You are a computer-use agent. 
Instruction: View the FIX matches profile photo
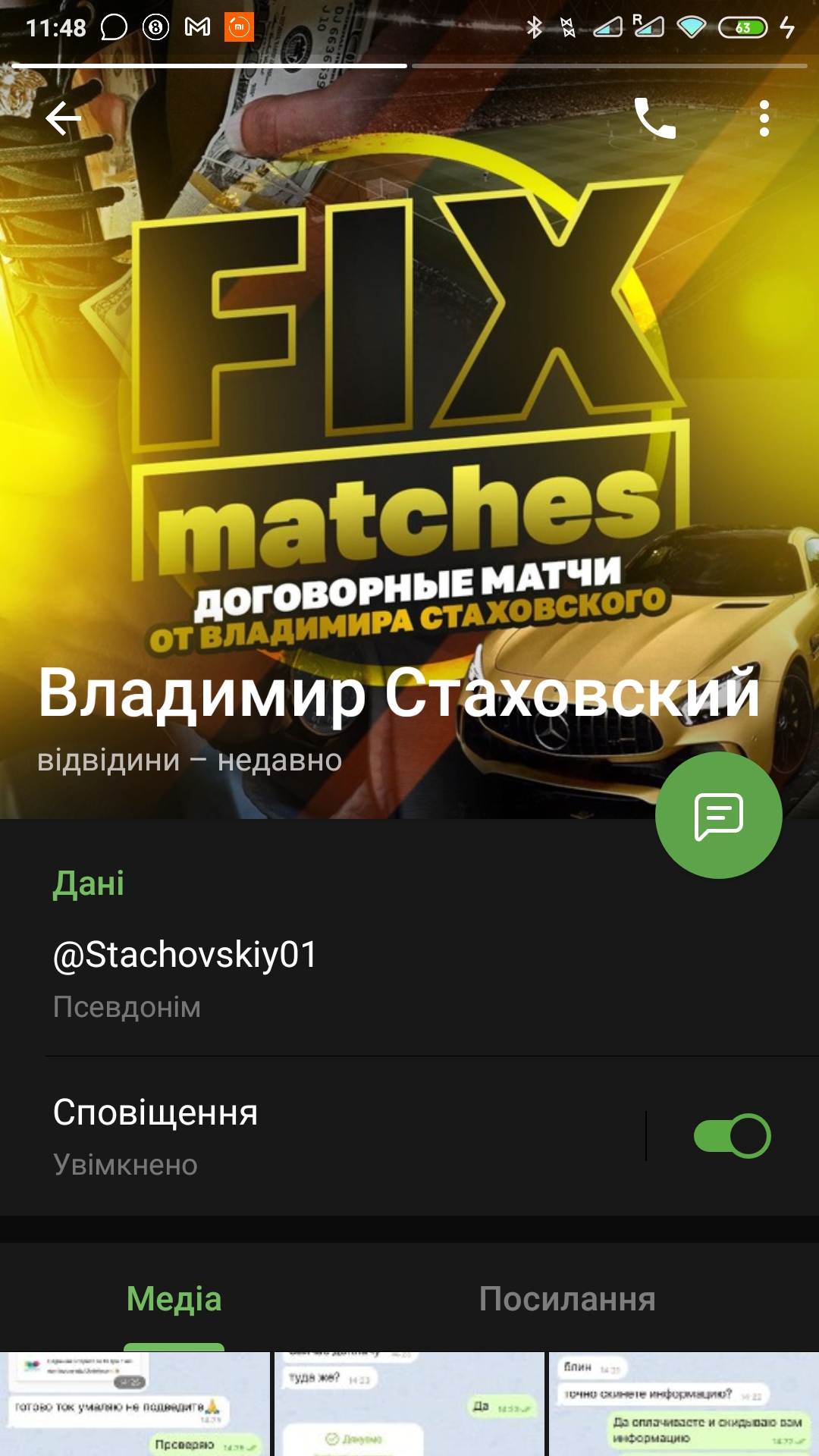[409, 409]
